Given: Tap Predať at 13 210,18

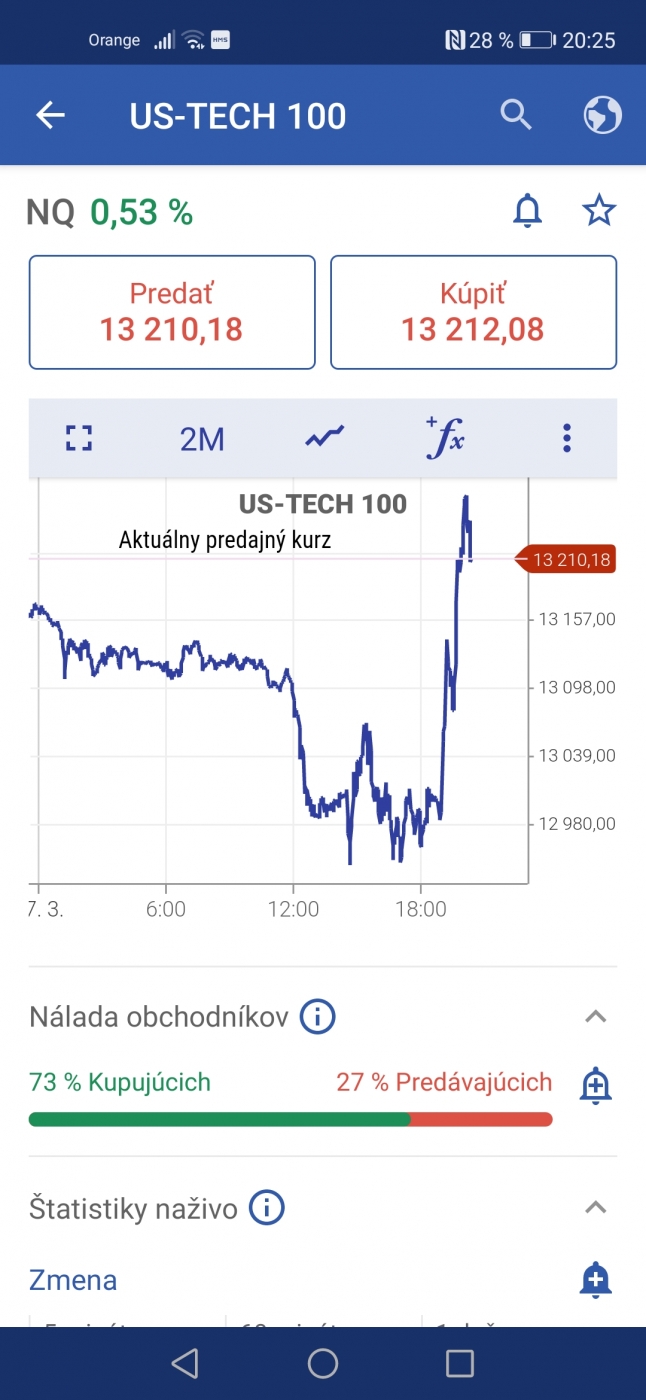Looking at the screenshot, I should (172, 312).
